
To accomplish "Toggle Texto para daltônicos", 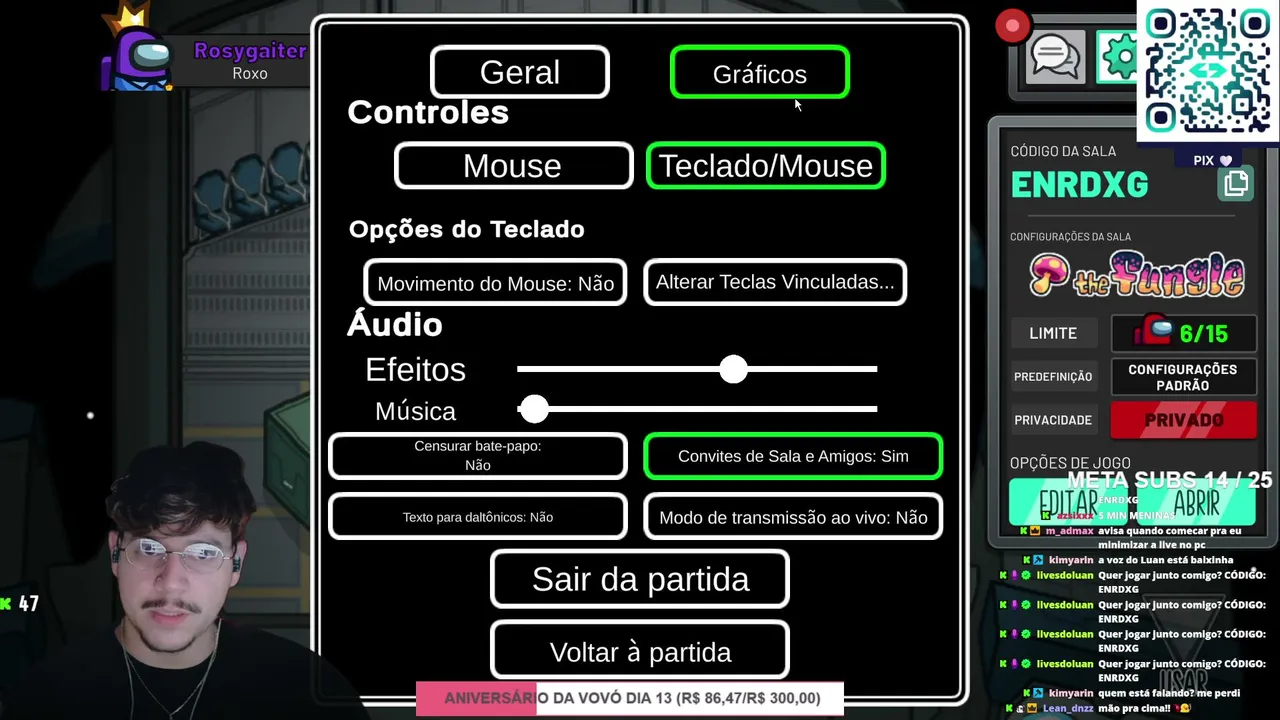I will pyautogui.click(x=478, y=517).
